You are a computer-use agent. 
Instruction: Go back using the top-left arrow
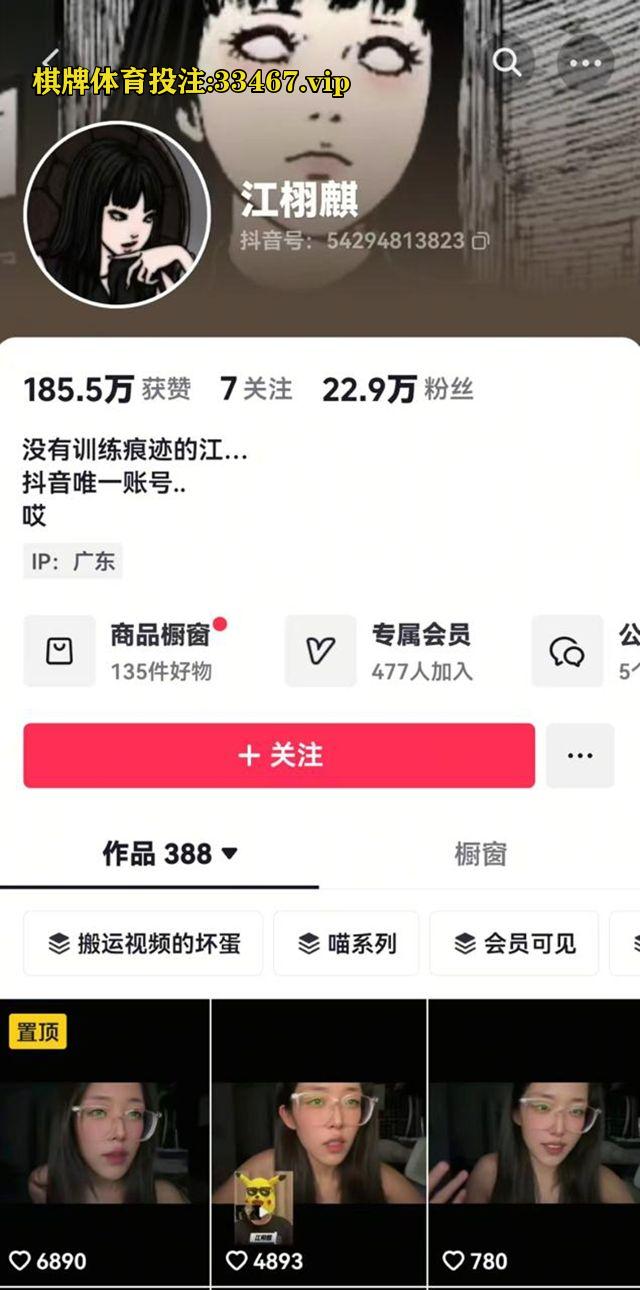click(50, 60)
